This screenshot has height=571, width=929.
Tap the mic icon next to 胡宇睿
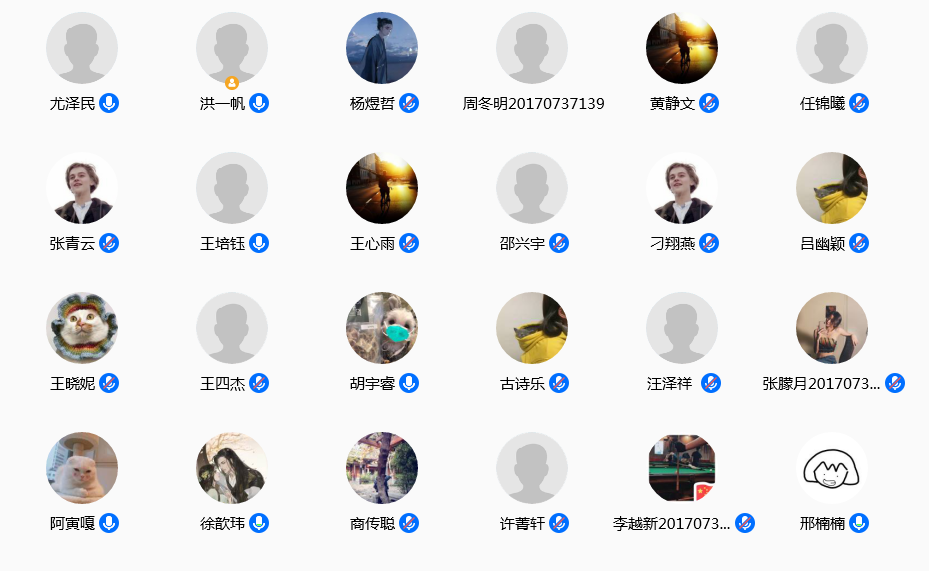coord(409,383)
